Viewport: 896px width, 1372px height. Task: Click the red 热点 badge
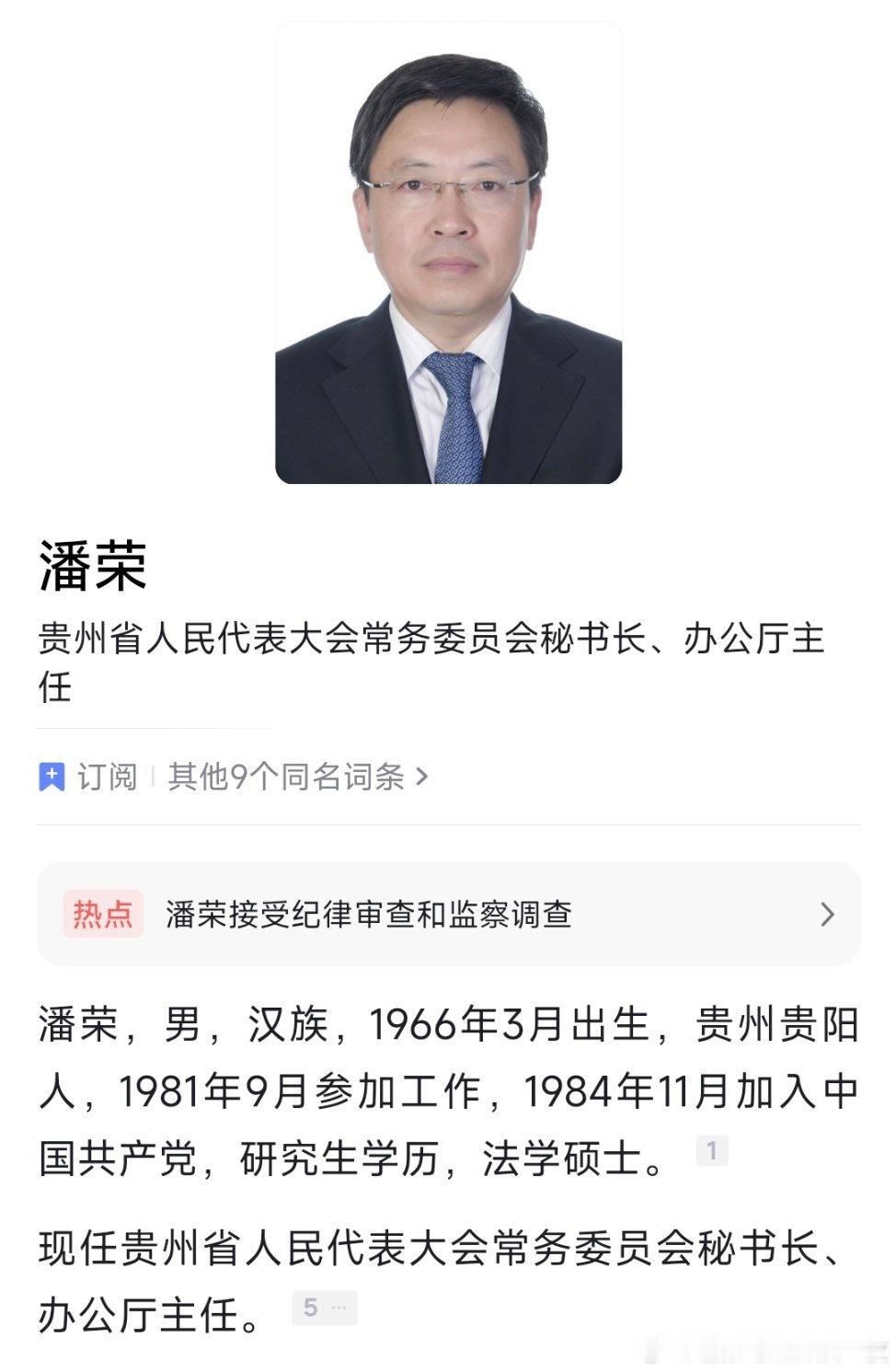coord(106,914)
